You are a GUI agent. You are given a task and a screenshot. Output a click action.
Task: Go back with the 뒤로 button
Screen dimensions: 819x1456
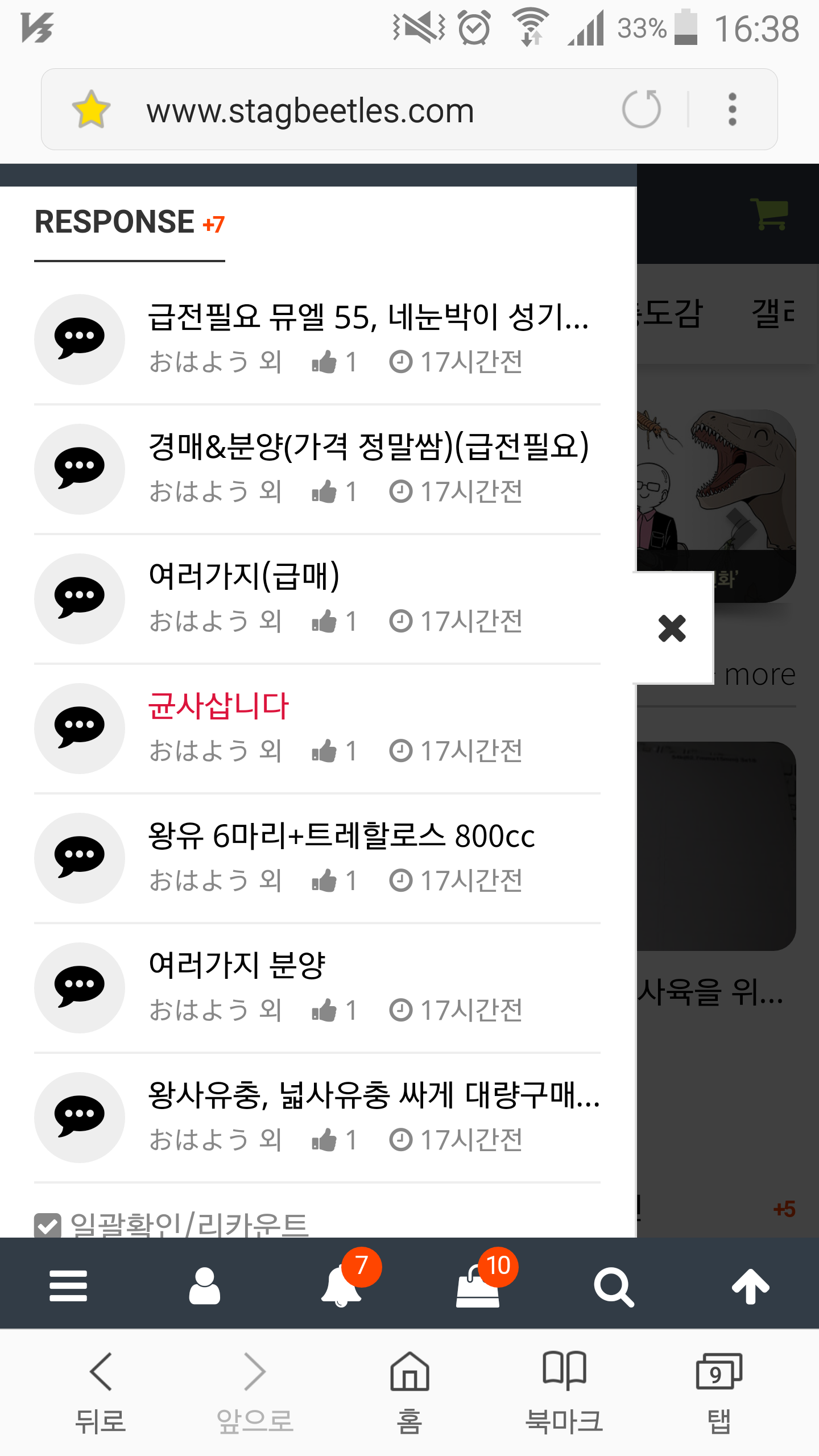(x=101, y=1392)
